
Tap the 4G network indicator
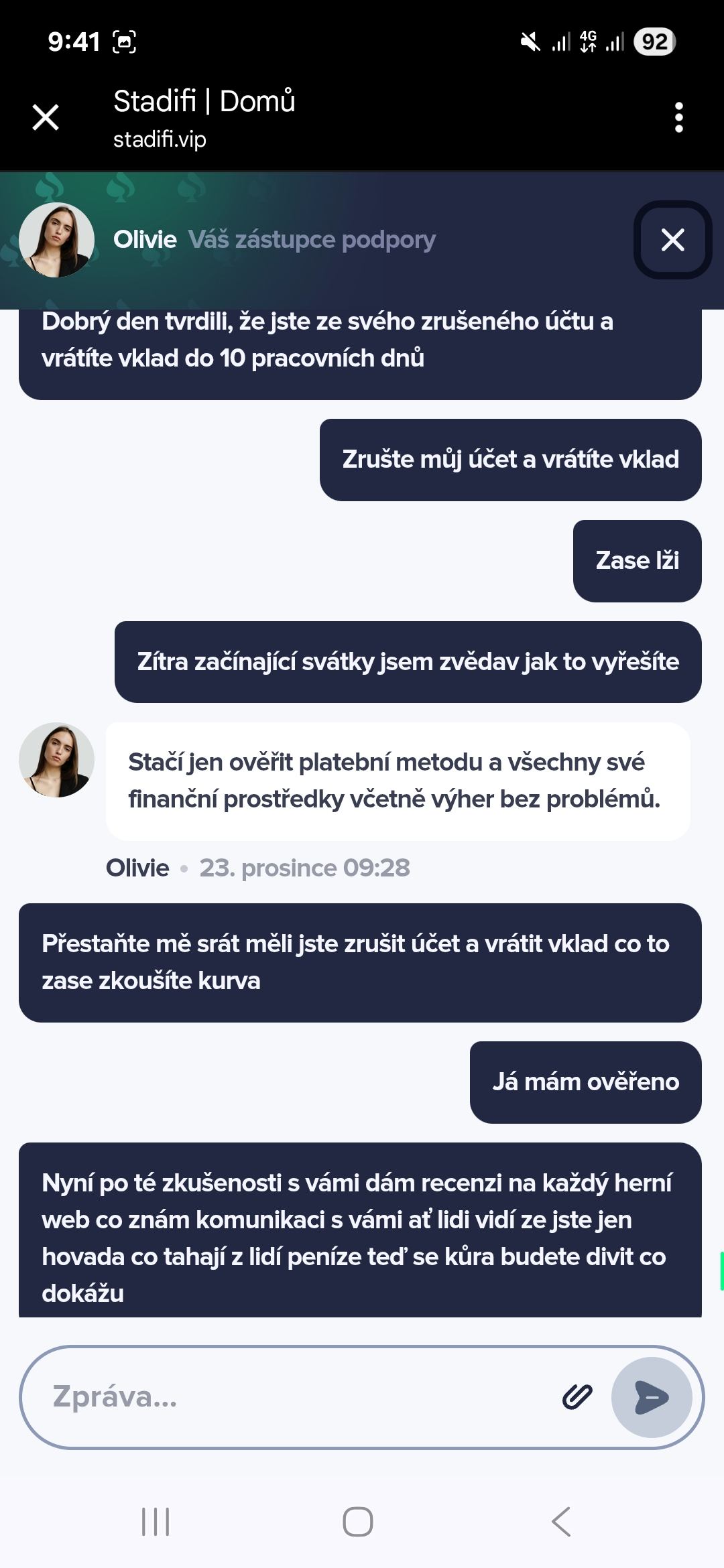click(x=587, y=42)
